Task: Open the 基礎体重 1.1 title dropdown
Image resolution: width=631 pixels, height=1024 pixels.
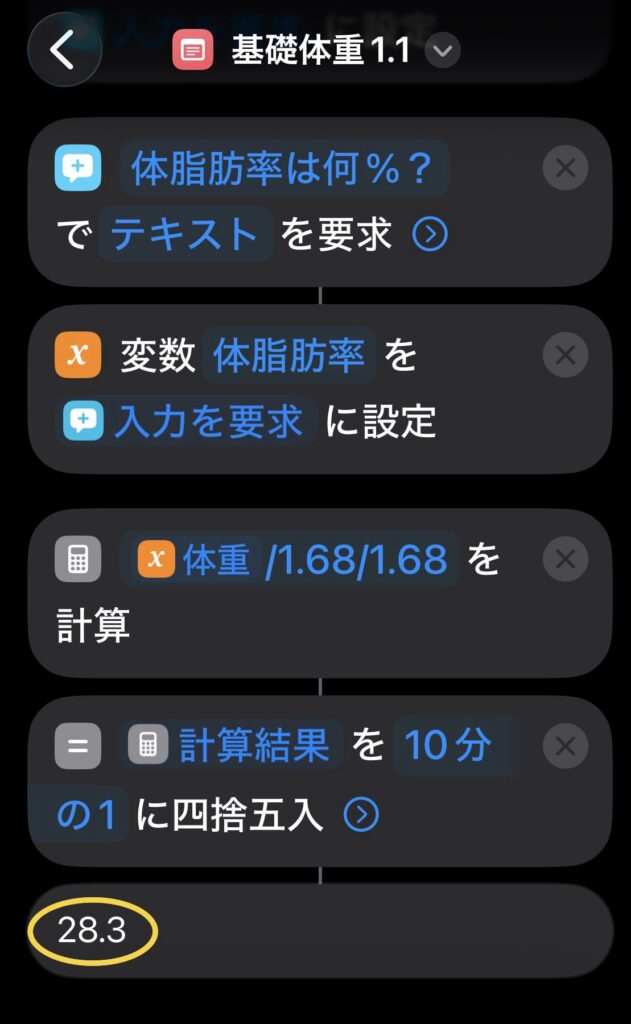Action: (442, 51)
